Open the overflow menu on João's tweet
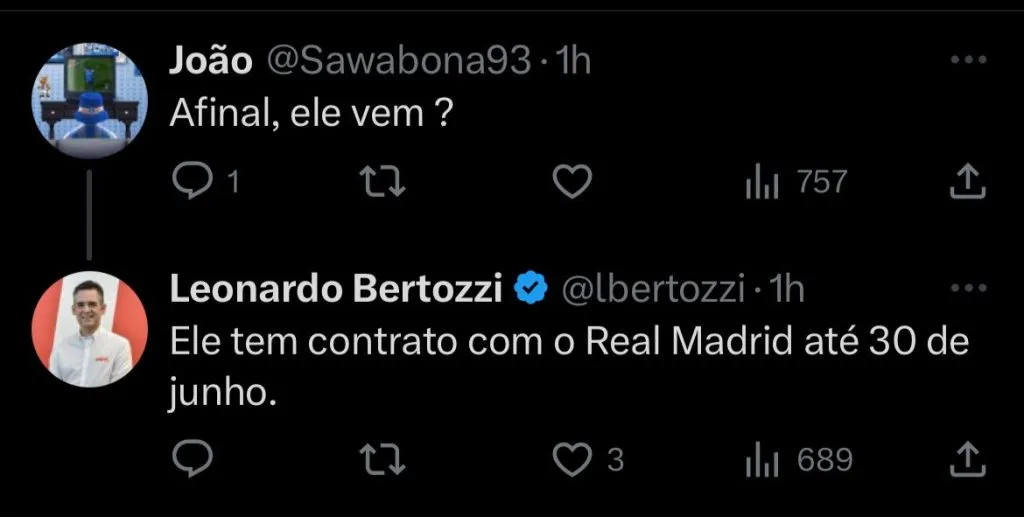Image resolution: width=1024 pixels, height=517 pixels. tap(967, 61)
